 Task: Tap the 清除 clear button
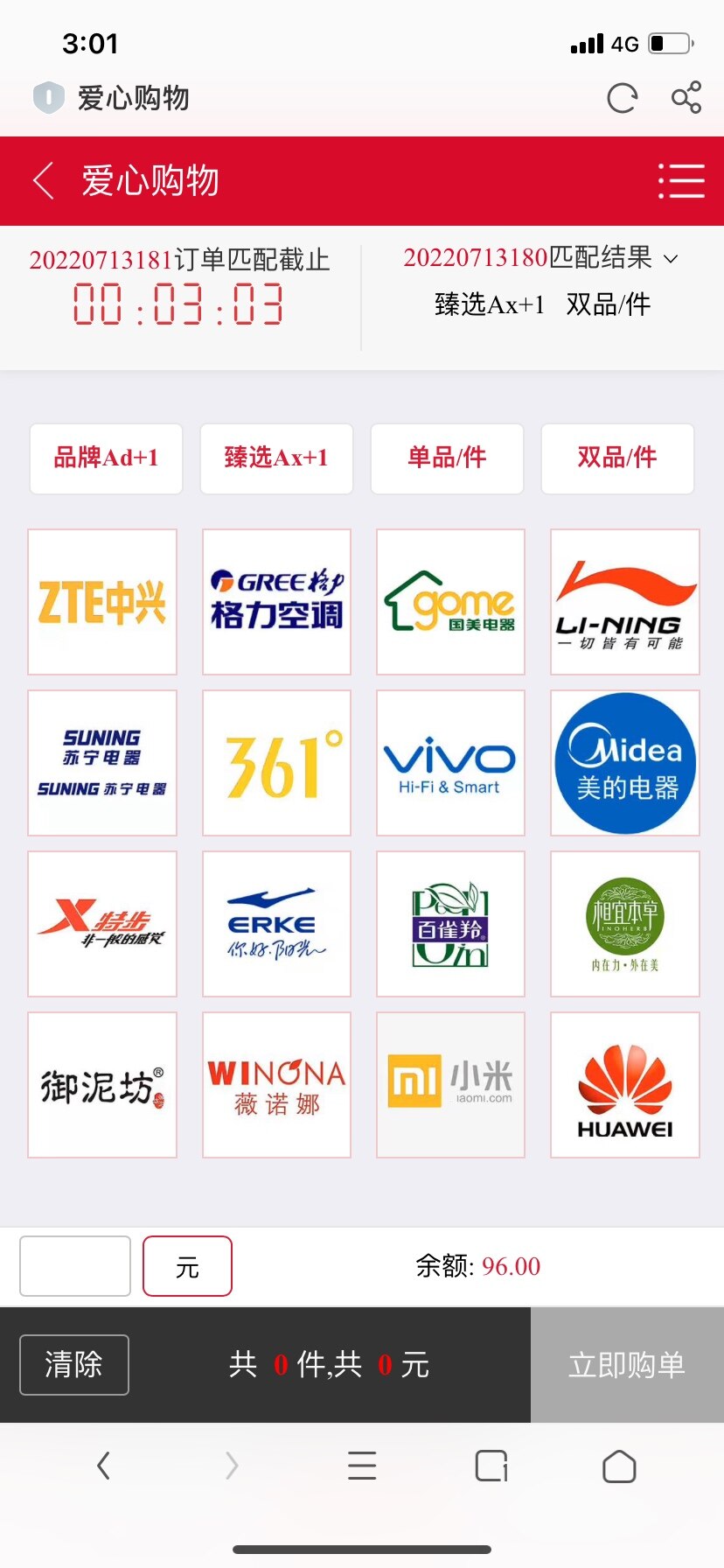pyautogui.click(x=74, y=1364)
